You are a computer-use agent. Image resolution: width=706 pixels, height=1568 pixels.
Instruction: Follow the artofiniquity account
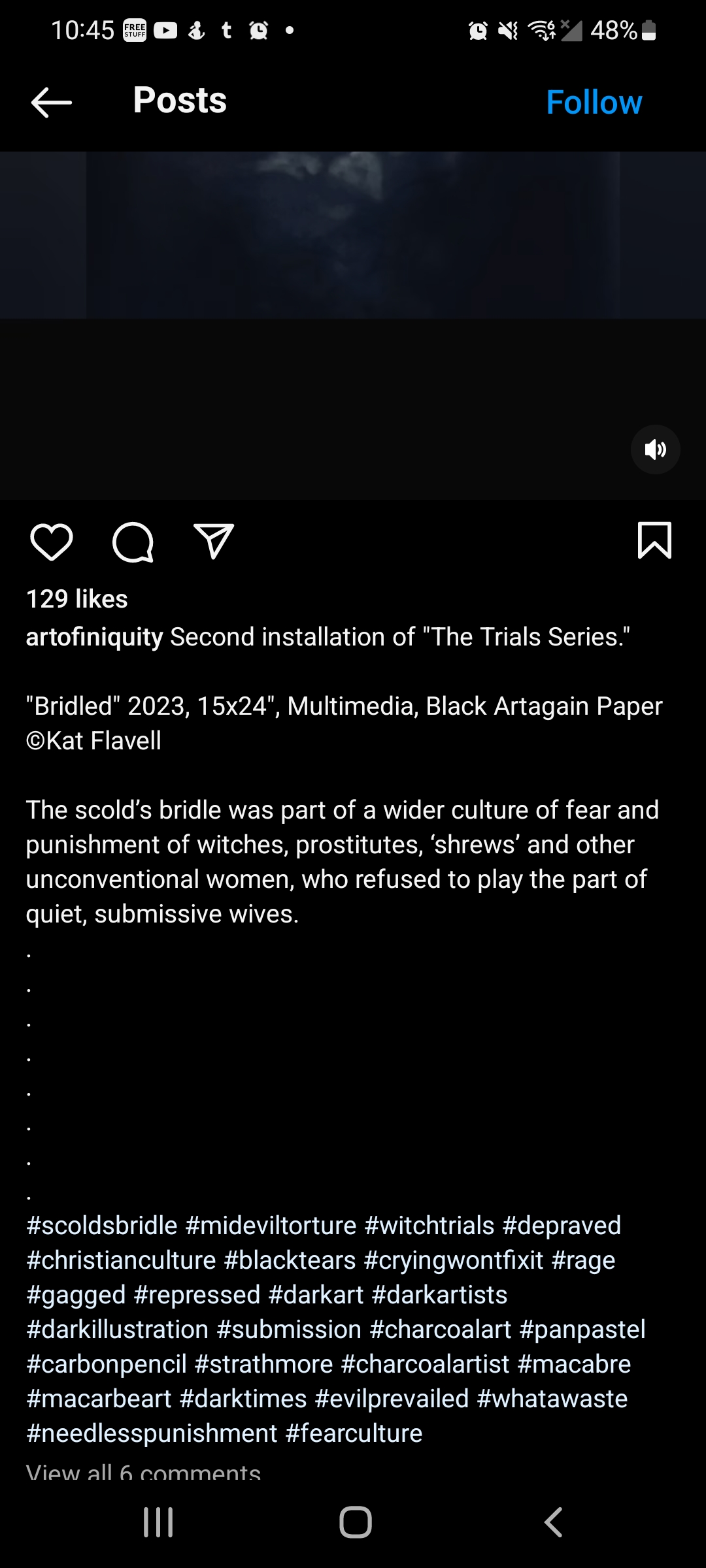594,103
